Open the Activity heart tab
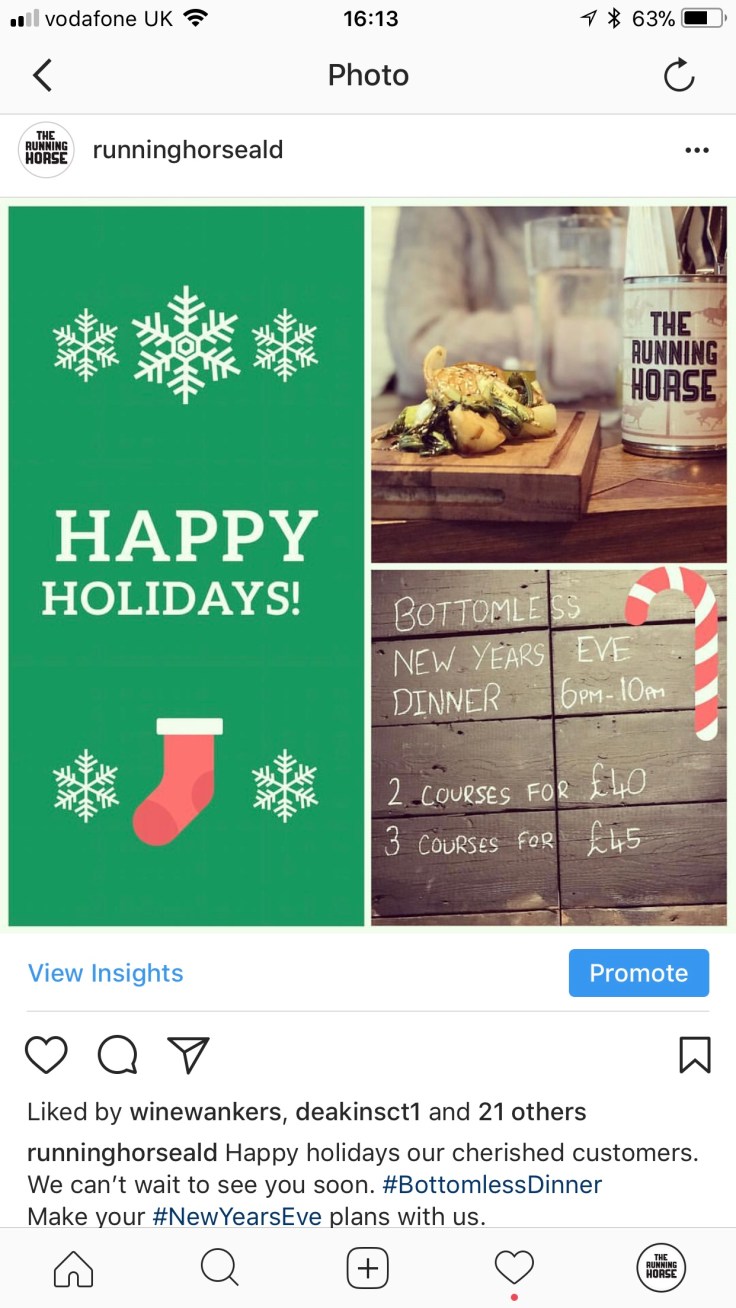The width and height of the screenshot is (736, 1308). 514,1269
